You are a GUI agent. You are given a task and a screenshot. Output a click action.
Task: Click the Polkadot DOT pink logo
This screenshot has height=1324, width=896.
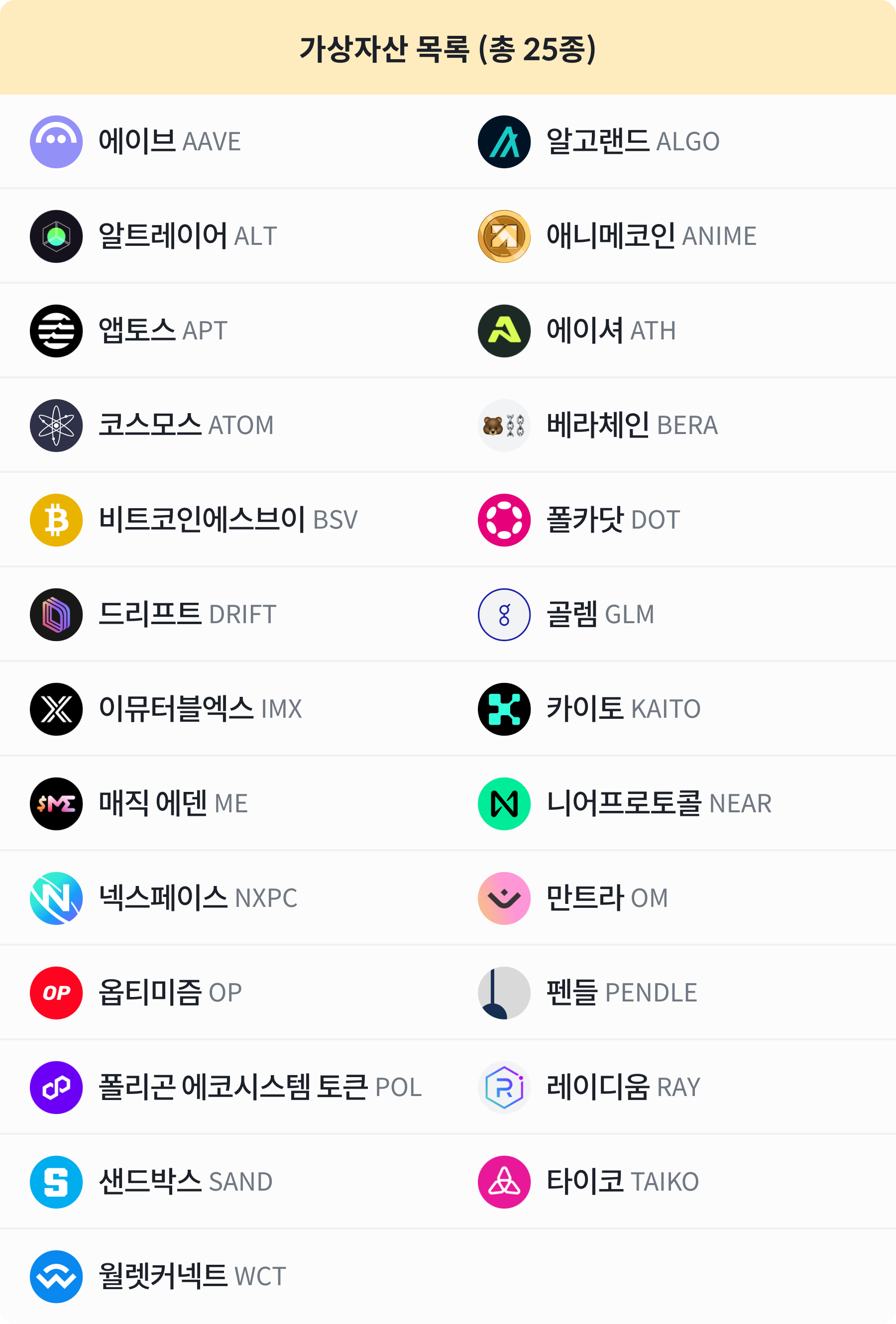pyautogui.click(x=504, y=520)
